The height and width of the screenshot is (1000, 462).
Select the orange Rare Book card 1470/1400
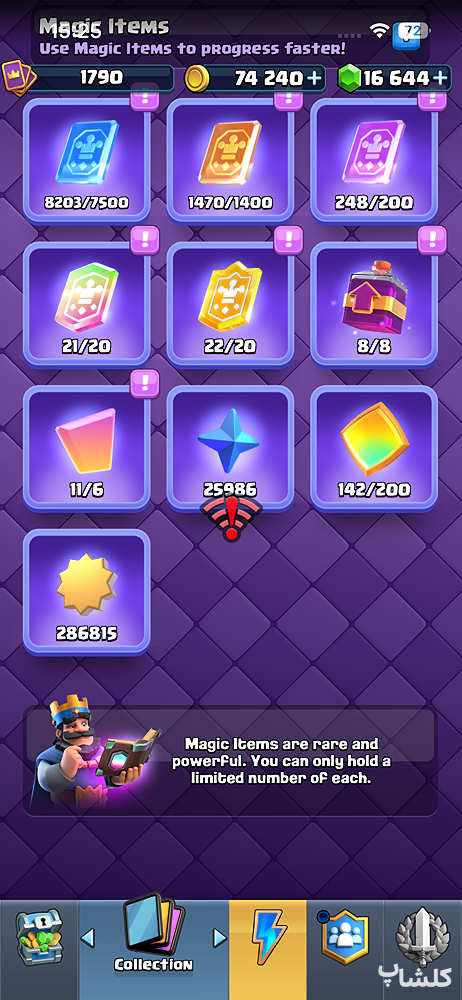230,160
